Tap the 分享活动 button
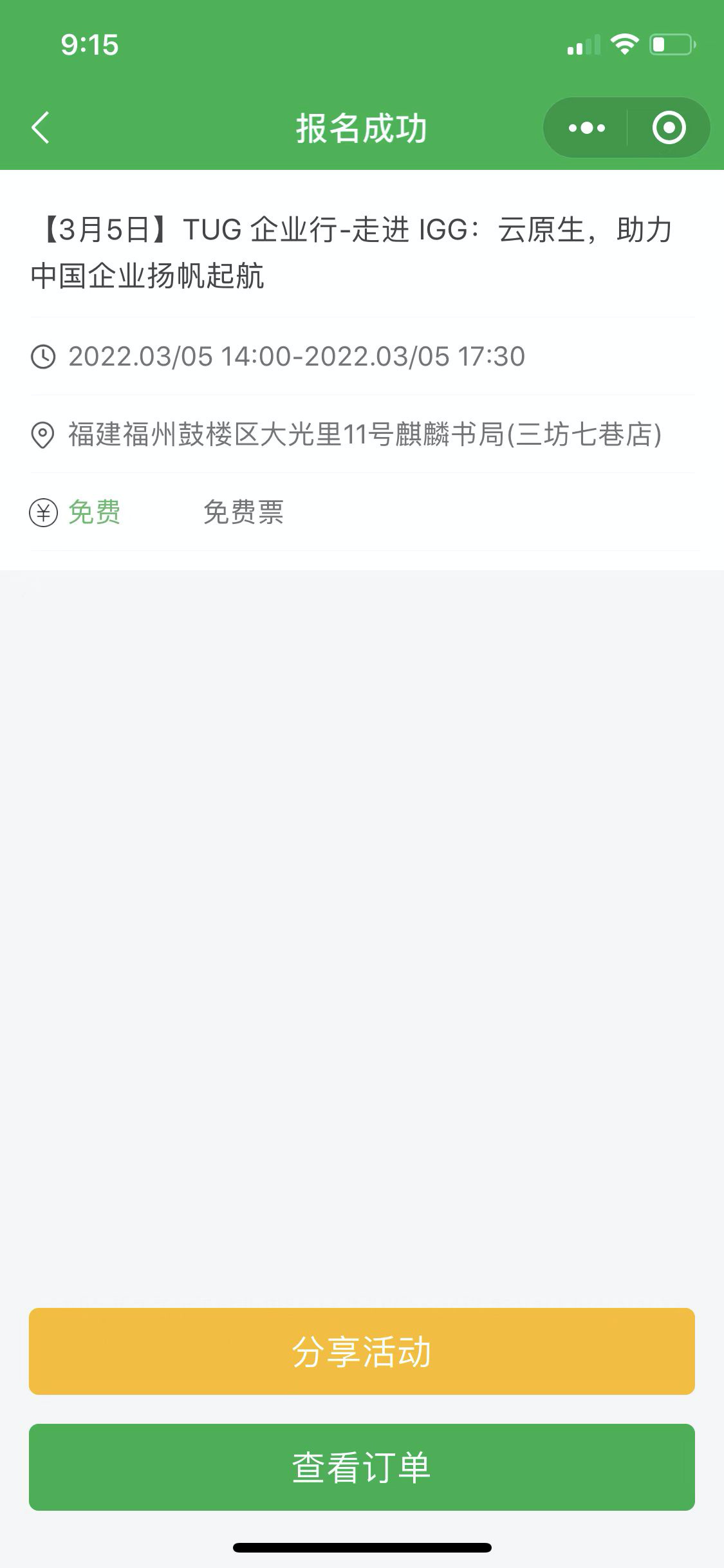Screen dimensions: 724x1568 click(x=362, y=1351)
